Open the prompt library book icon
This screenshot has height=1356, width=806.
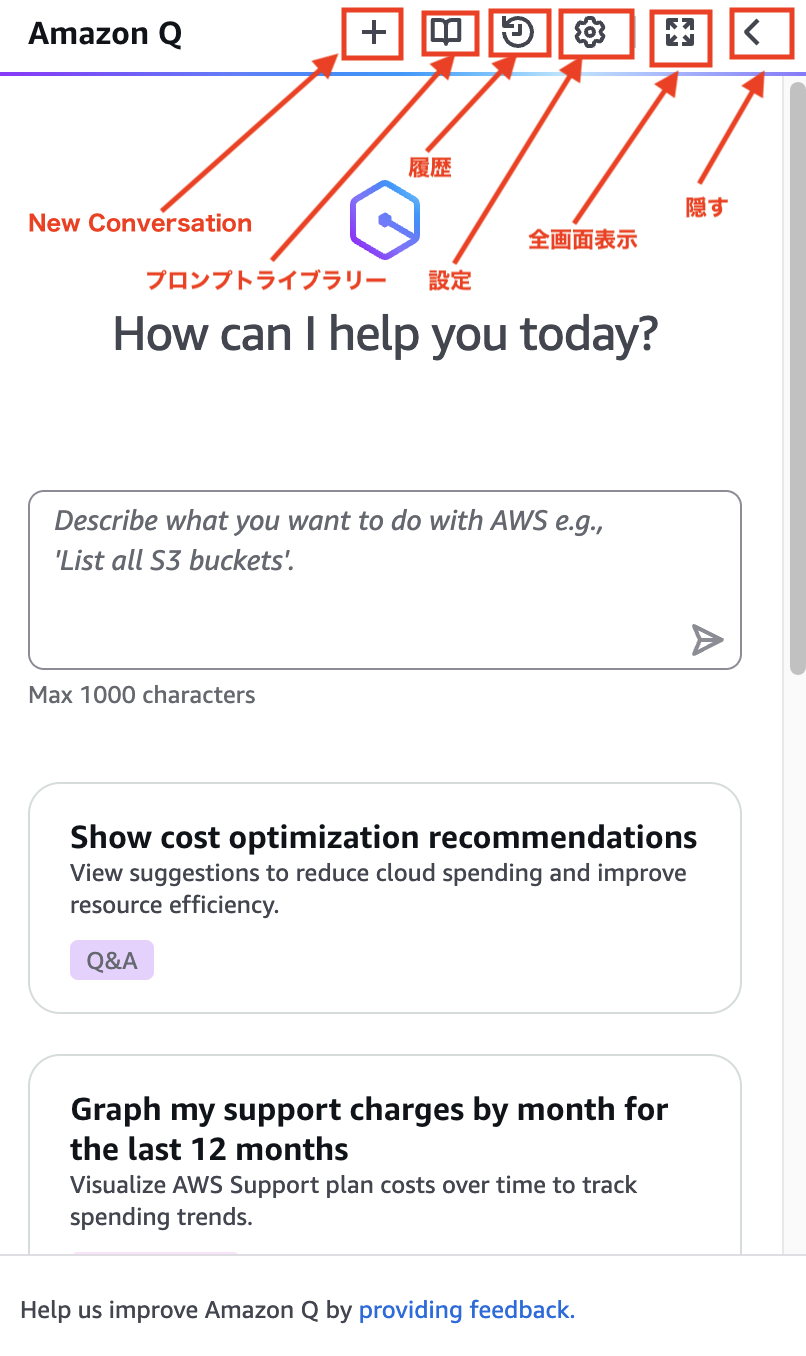pyautogui.click(x=446, y=34)
